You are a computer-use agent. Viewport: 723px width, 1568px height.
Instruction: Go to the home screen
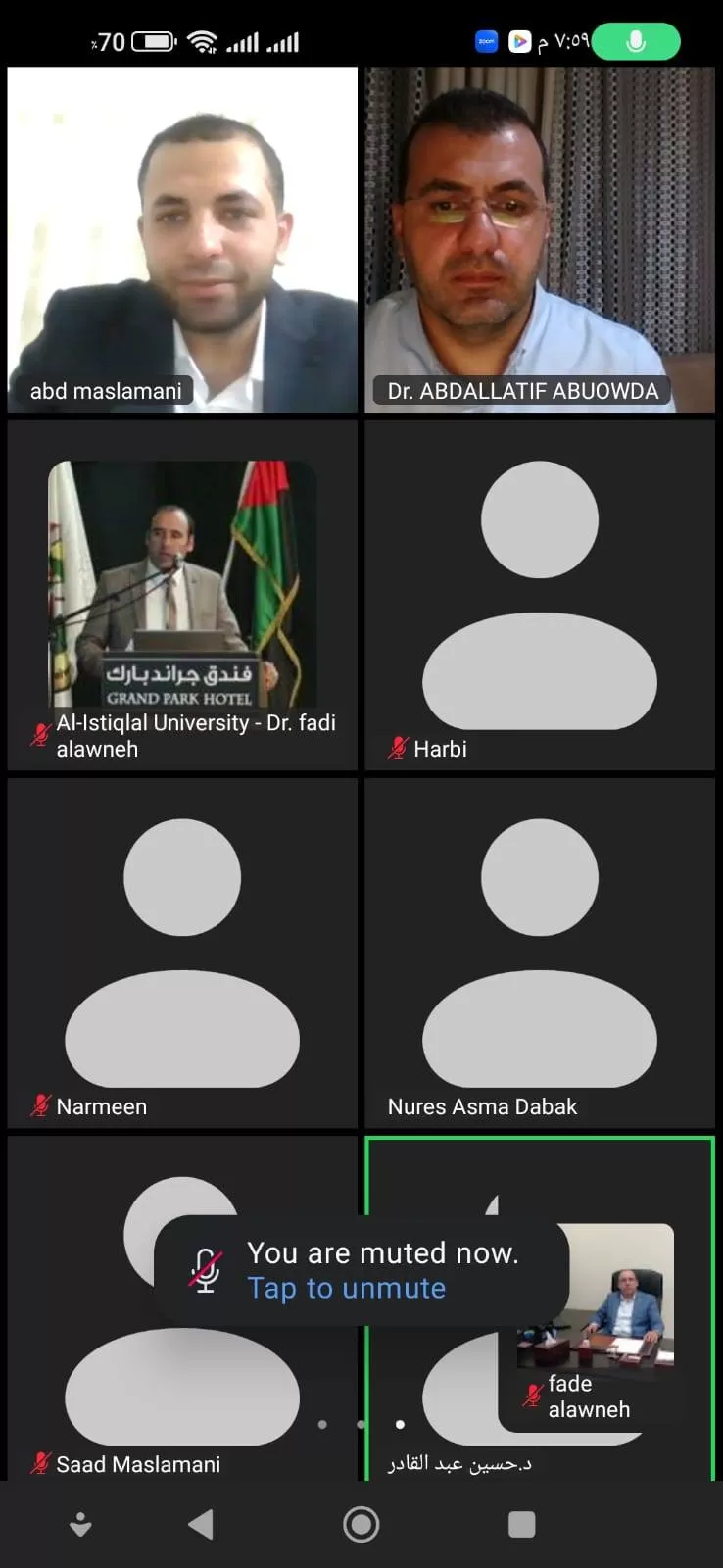click(361, 1524)
